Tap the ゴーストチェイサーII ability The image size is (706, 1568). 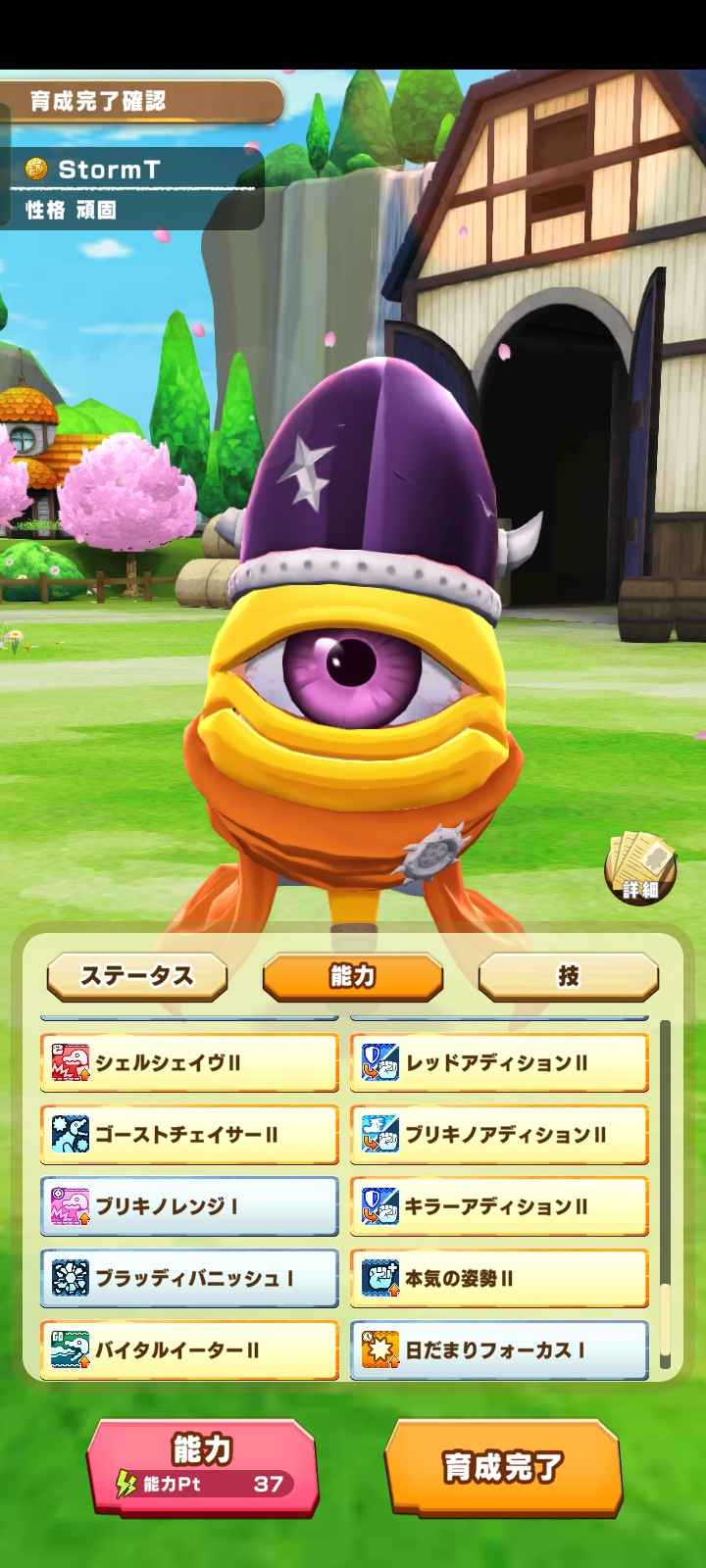coord(189,1135)
